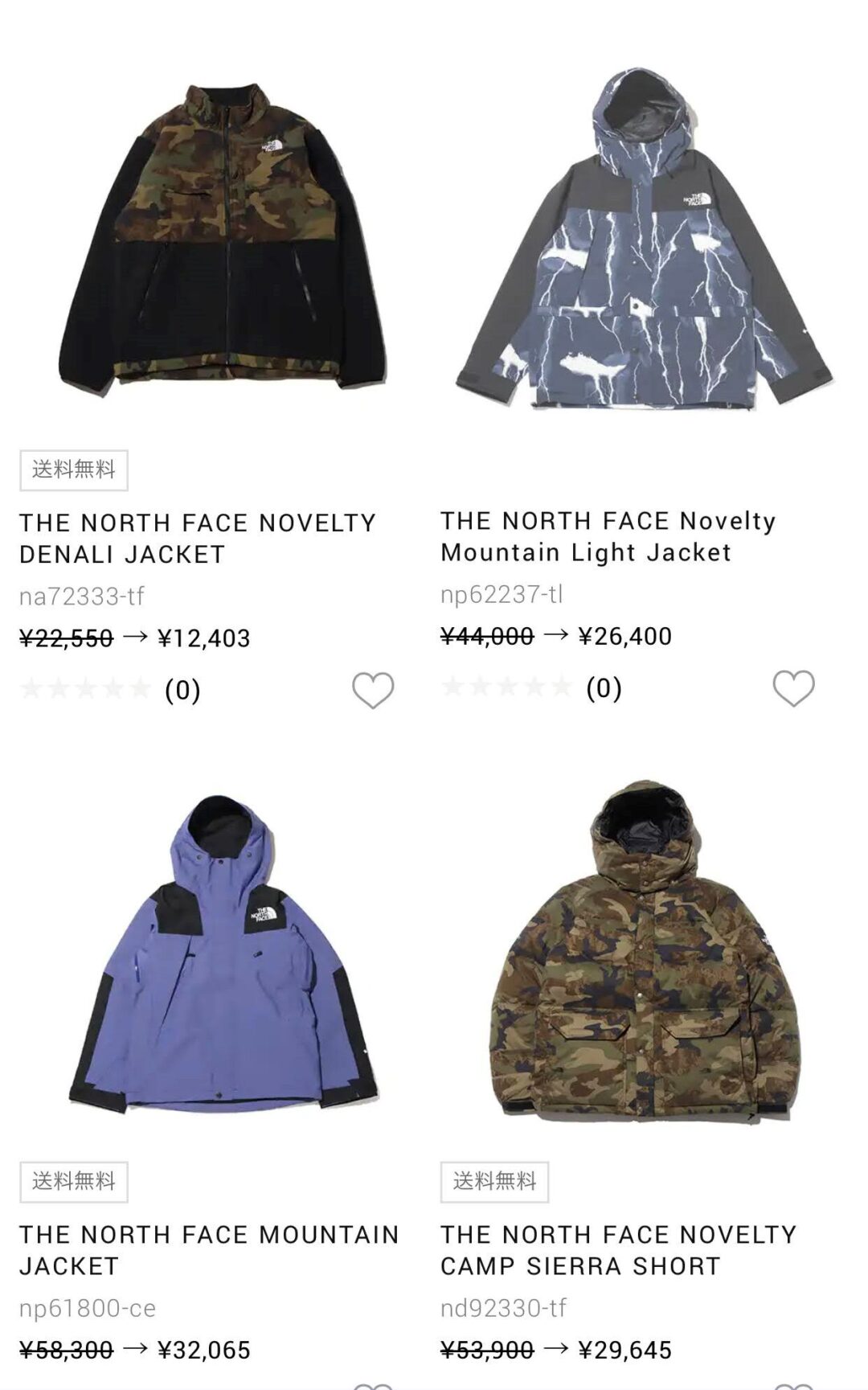Open the Novelty Denali Jacket product image
This screenshot has width=868, height=1390.
221,233
